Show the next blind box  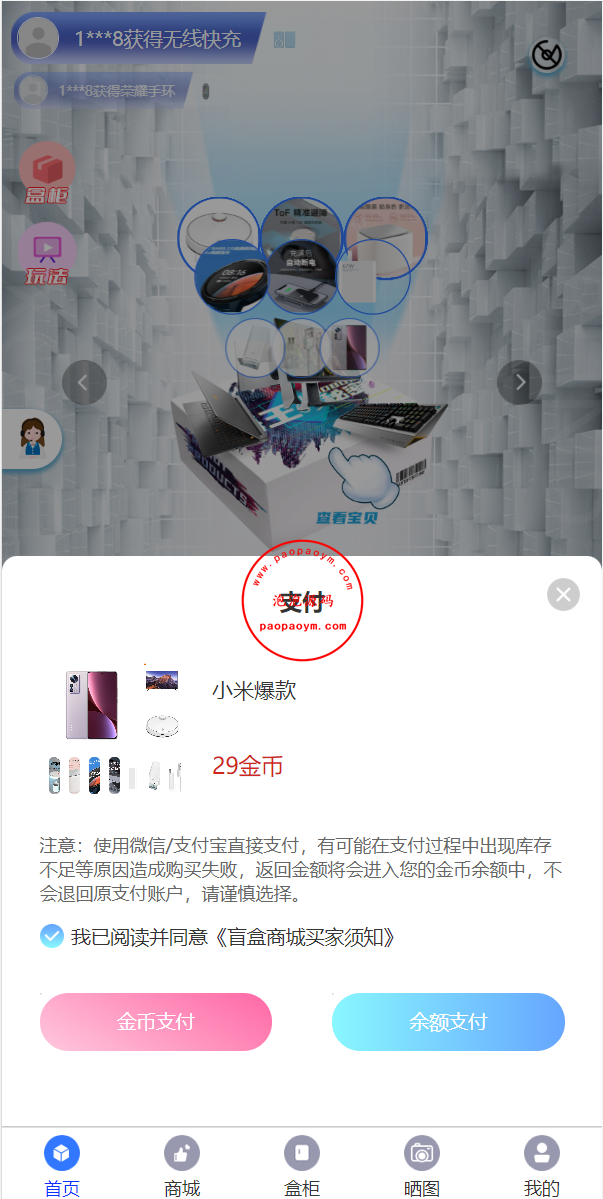point(519,382)
